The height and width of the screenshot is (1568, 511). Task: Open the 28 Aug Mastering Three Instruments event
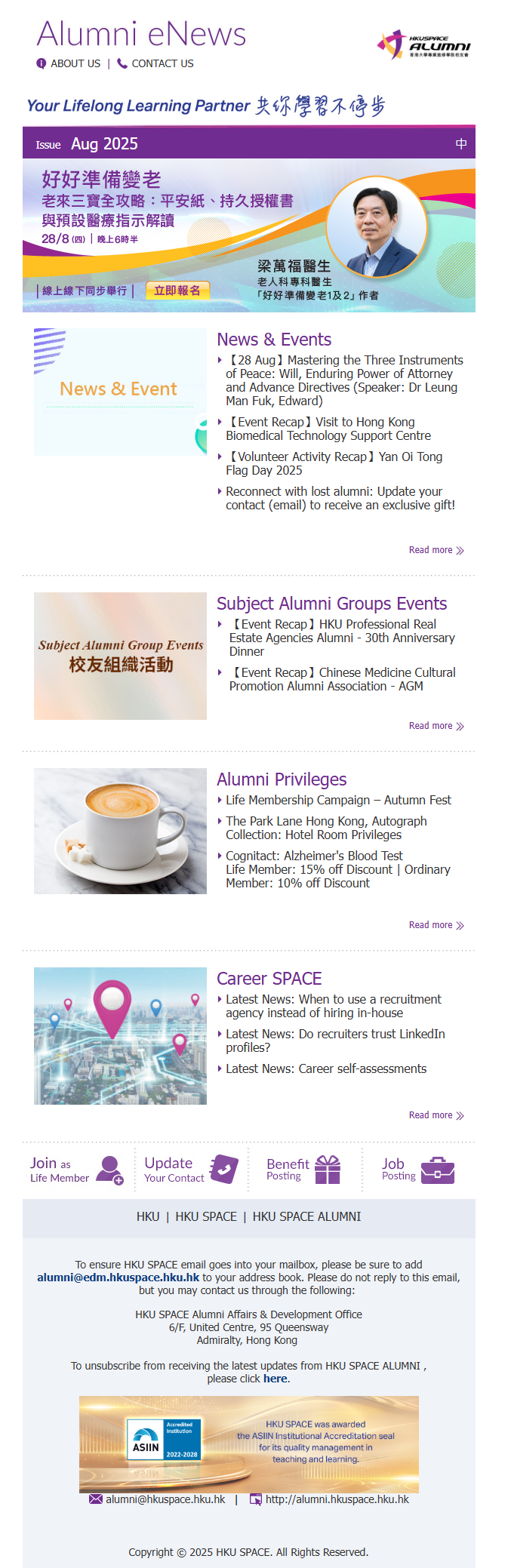click(344, 380)
